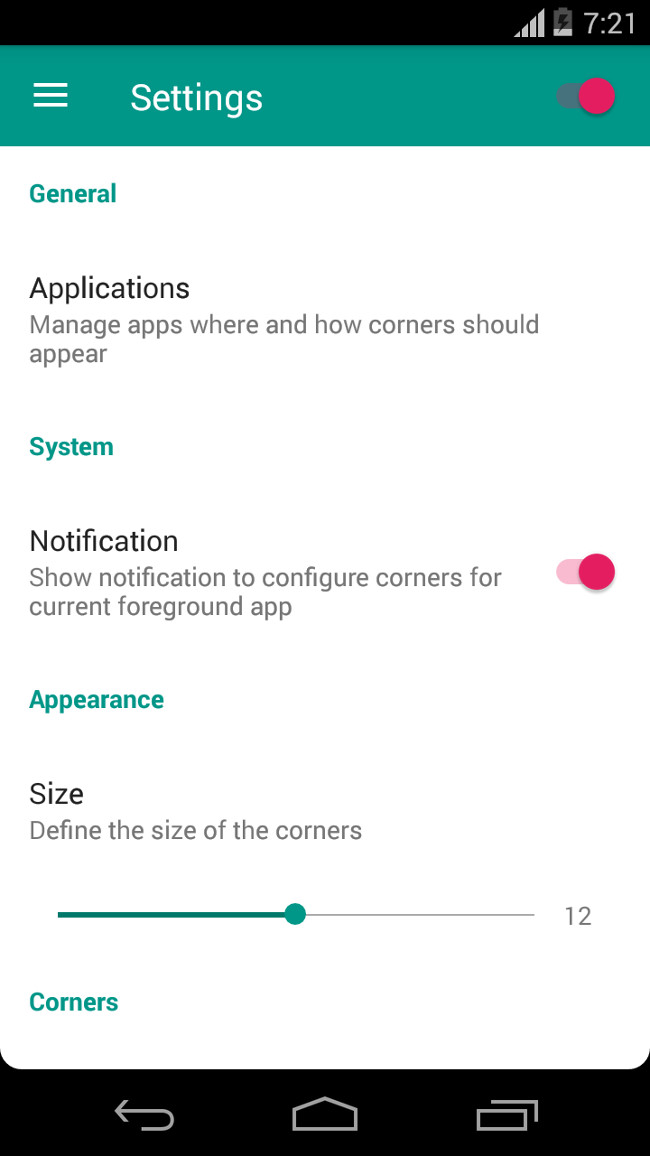650x1156 pixels.
Task: Disable the Notification switch
Action: click(586, 573)
